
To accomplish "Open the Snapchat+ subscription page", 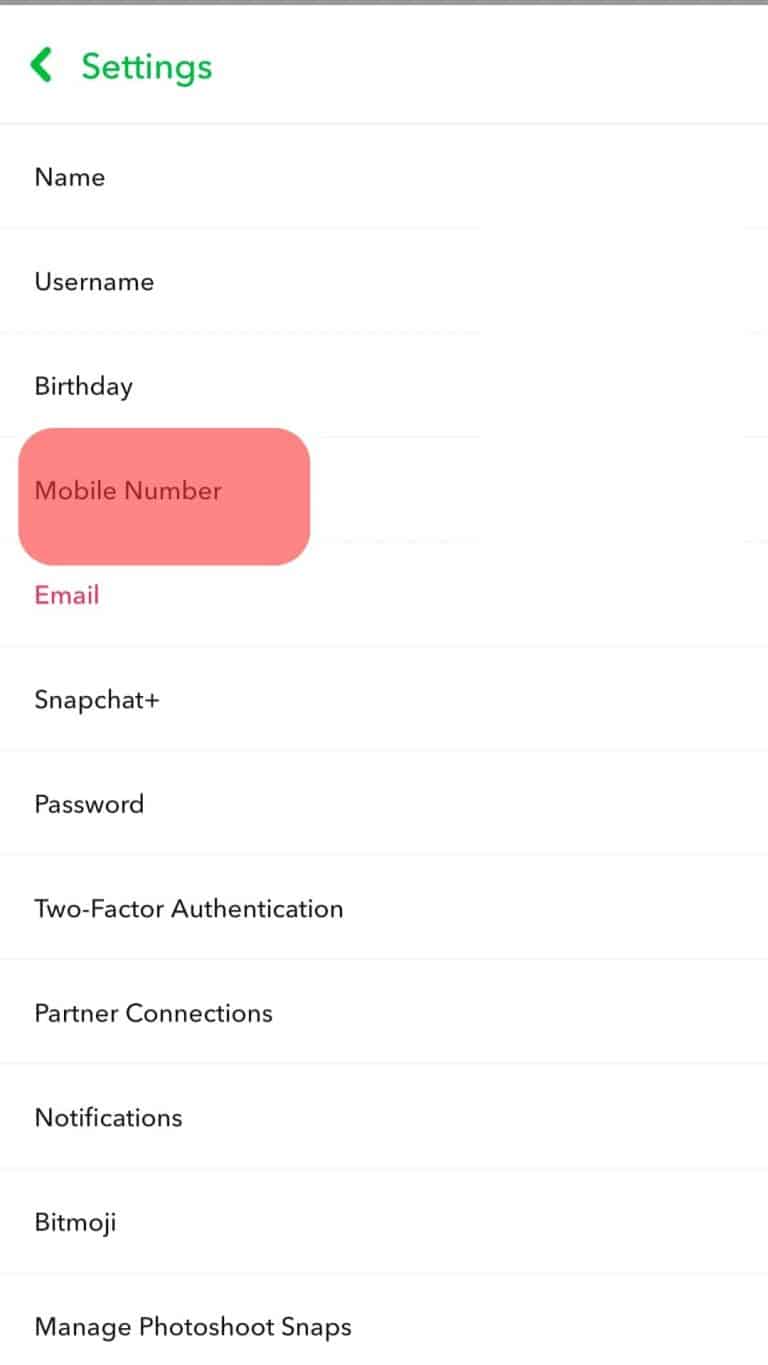I will [96, 699].
